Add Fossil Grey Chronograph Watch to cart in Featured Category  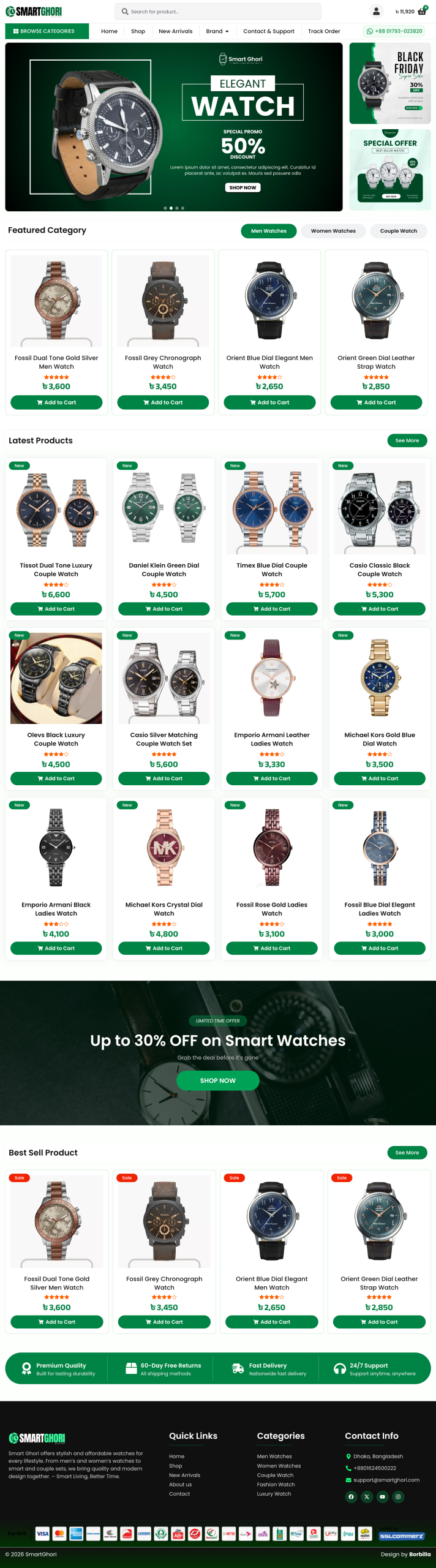(163, 402)
